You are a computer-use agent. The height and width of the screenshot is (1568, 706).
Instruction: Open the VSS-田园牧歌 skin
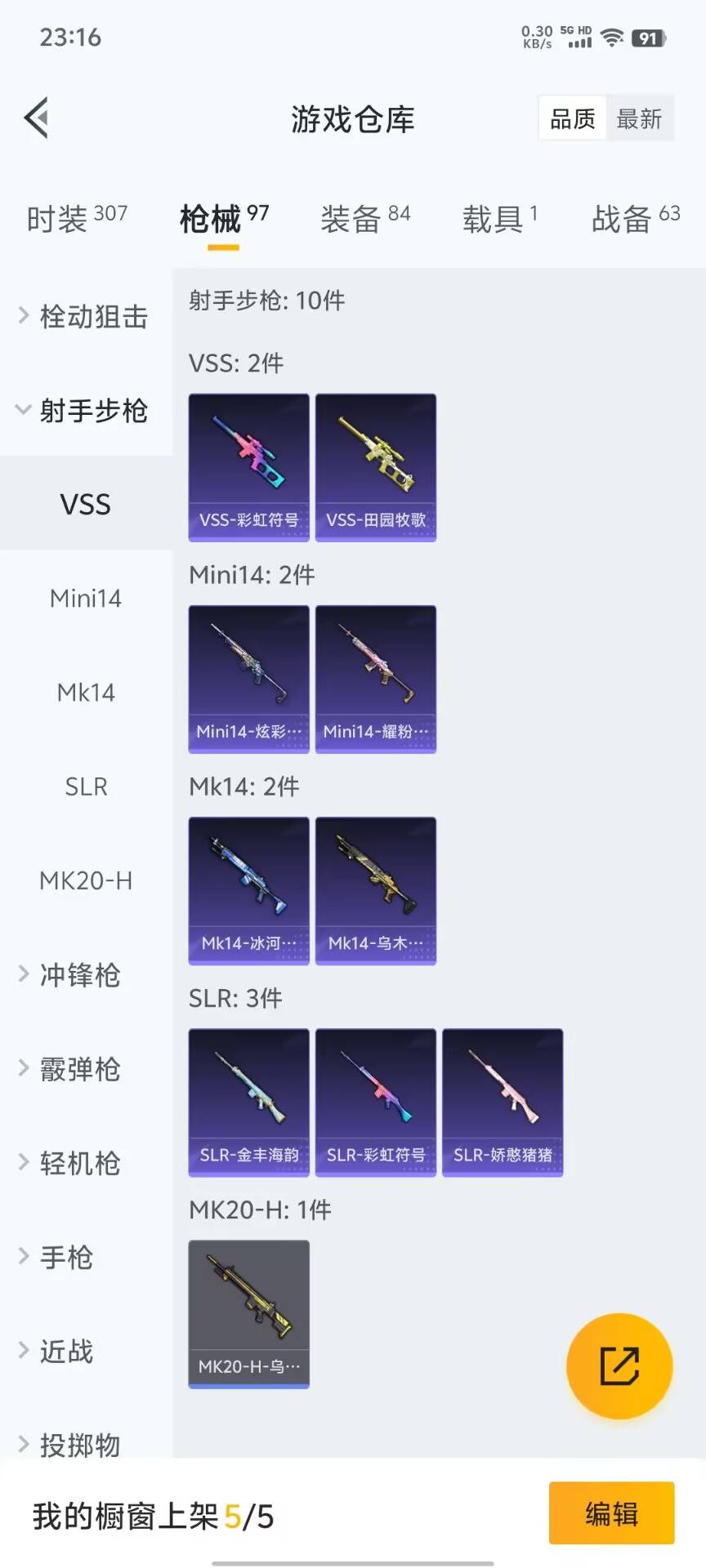click(376, 467)
